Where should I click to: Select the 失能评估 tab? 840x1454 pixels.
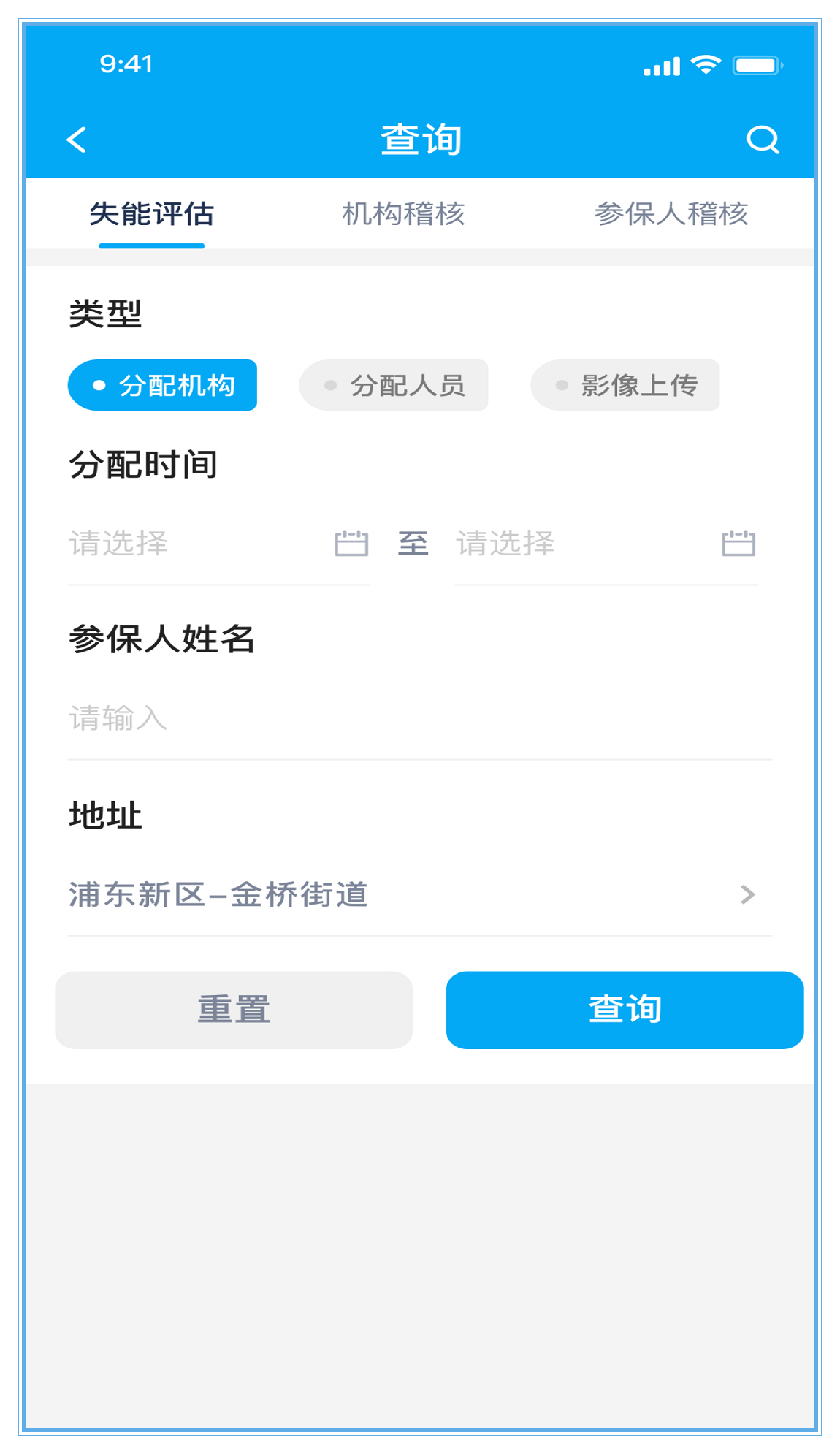tap(152, 214)
